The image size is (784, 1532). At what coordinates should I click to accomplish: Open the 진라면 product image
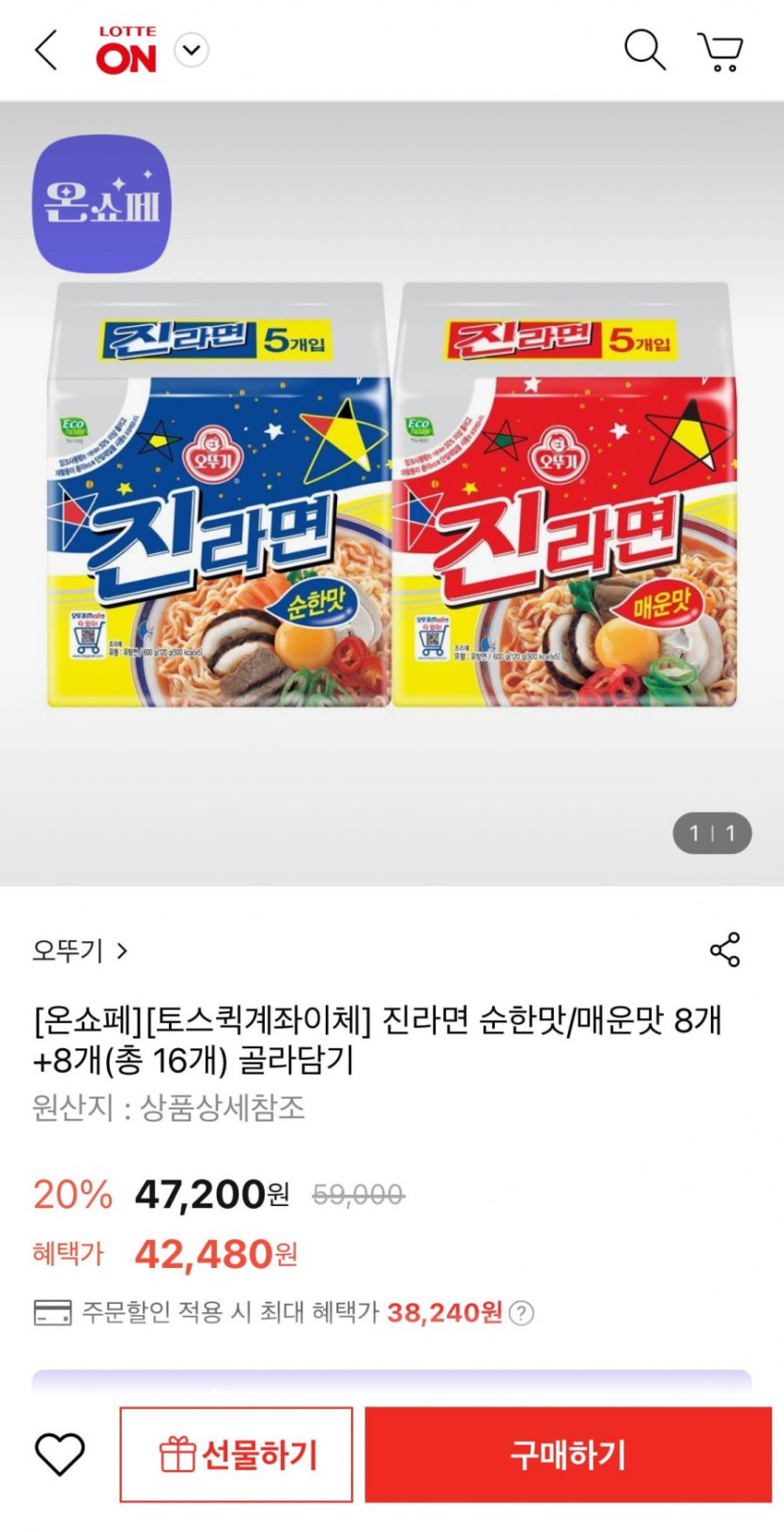392,495
